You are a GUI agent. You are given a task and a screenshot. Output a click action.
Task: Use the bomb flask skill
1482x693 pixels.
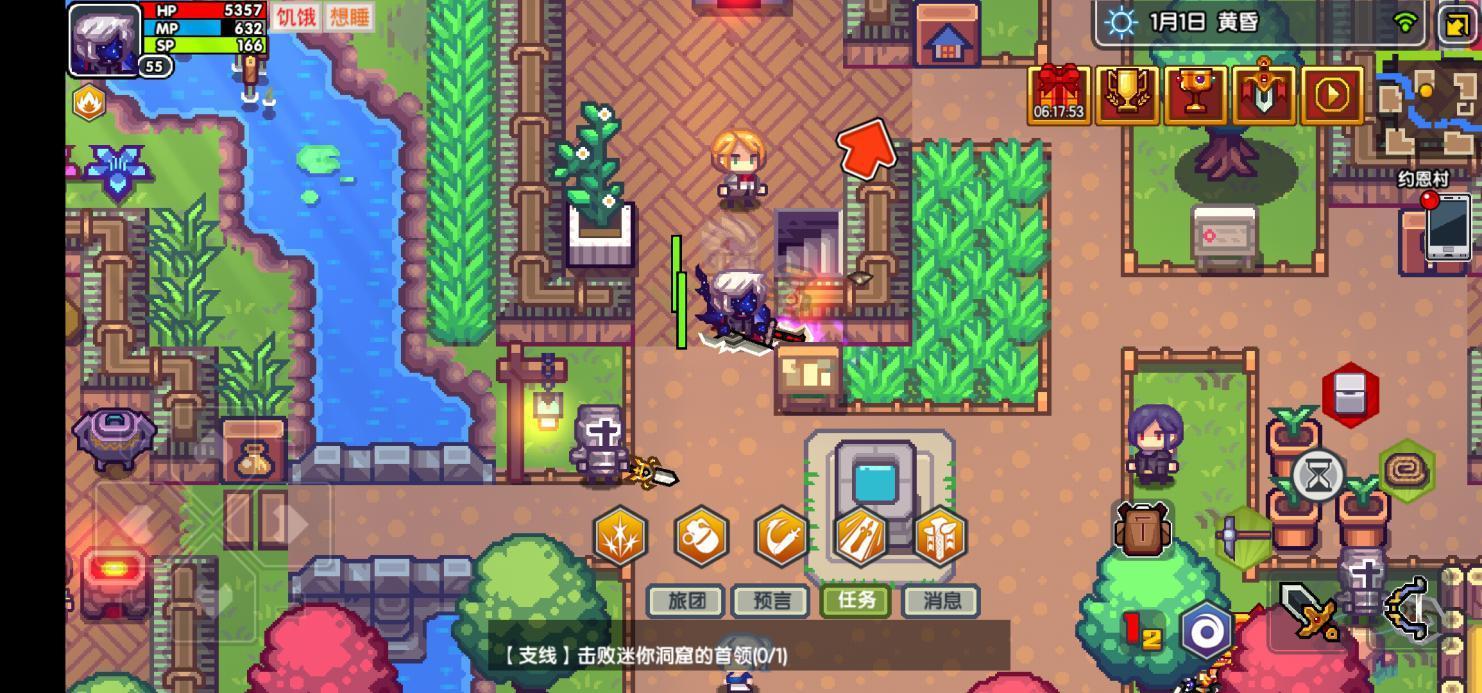pos(701,537)
